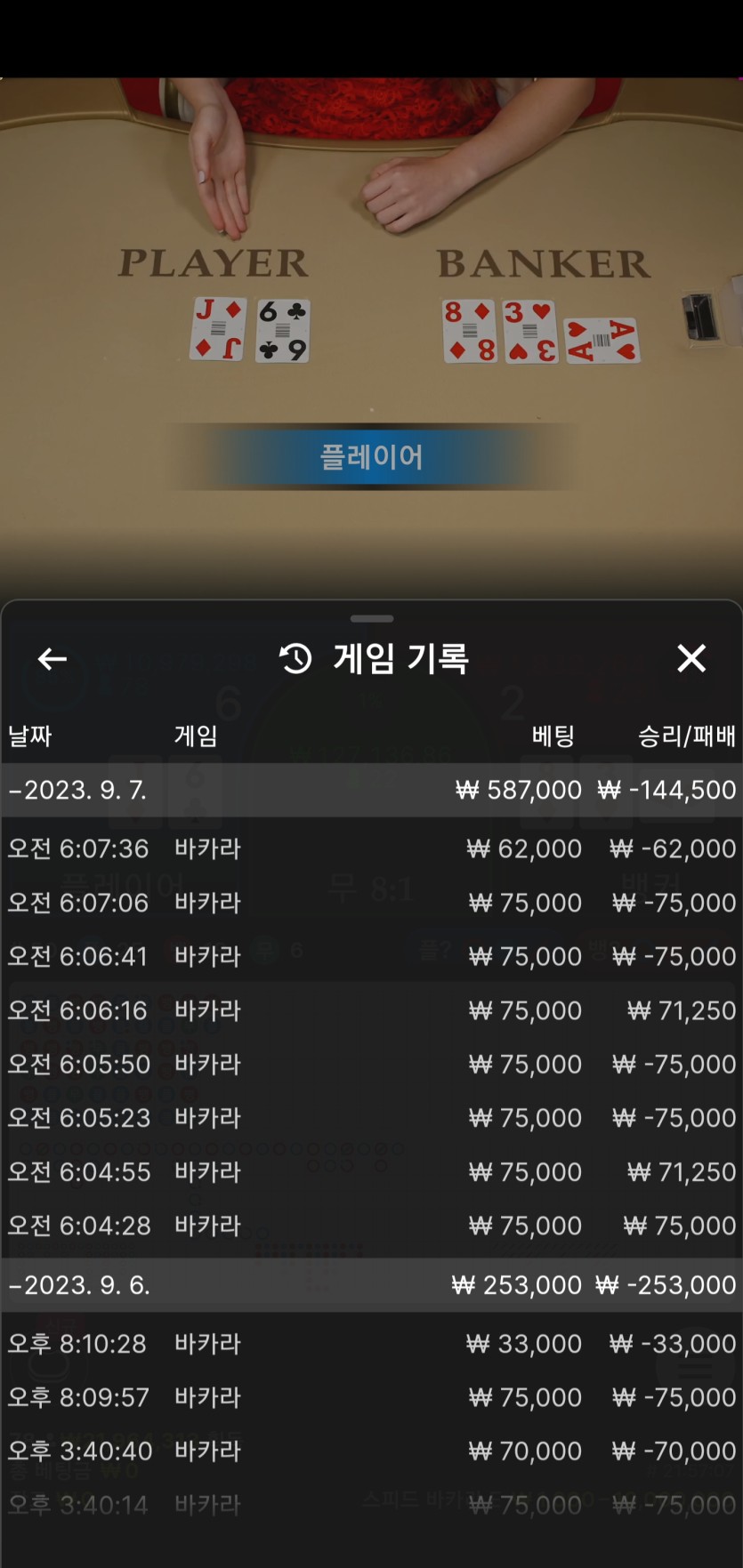This screenshot has height=1568, width=743.
Task: Collapse the 2023. 9. 6. date group
Action: pos(371,1285)
